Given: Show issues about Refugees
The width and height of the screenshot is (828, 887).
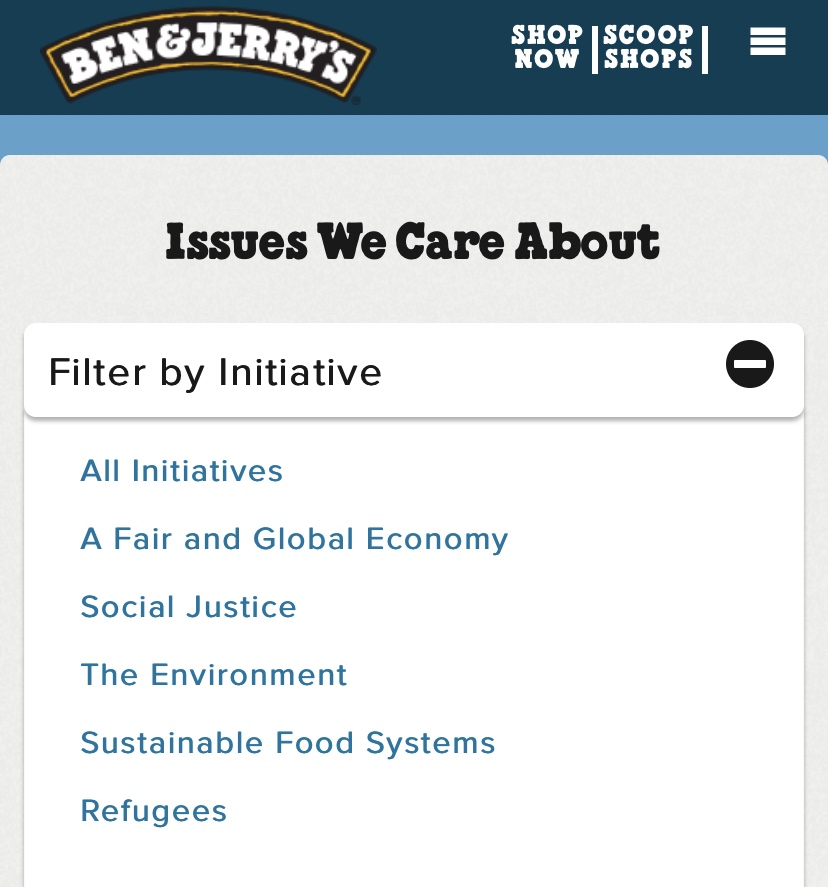Looking at the screenshot, I should tap(154, 811).
